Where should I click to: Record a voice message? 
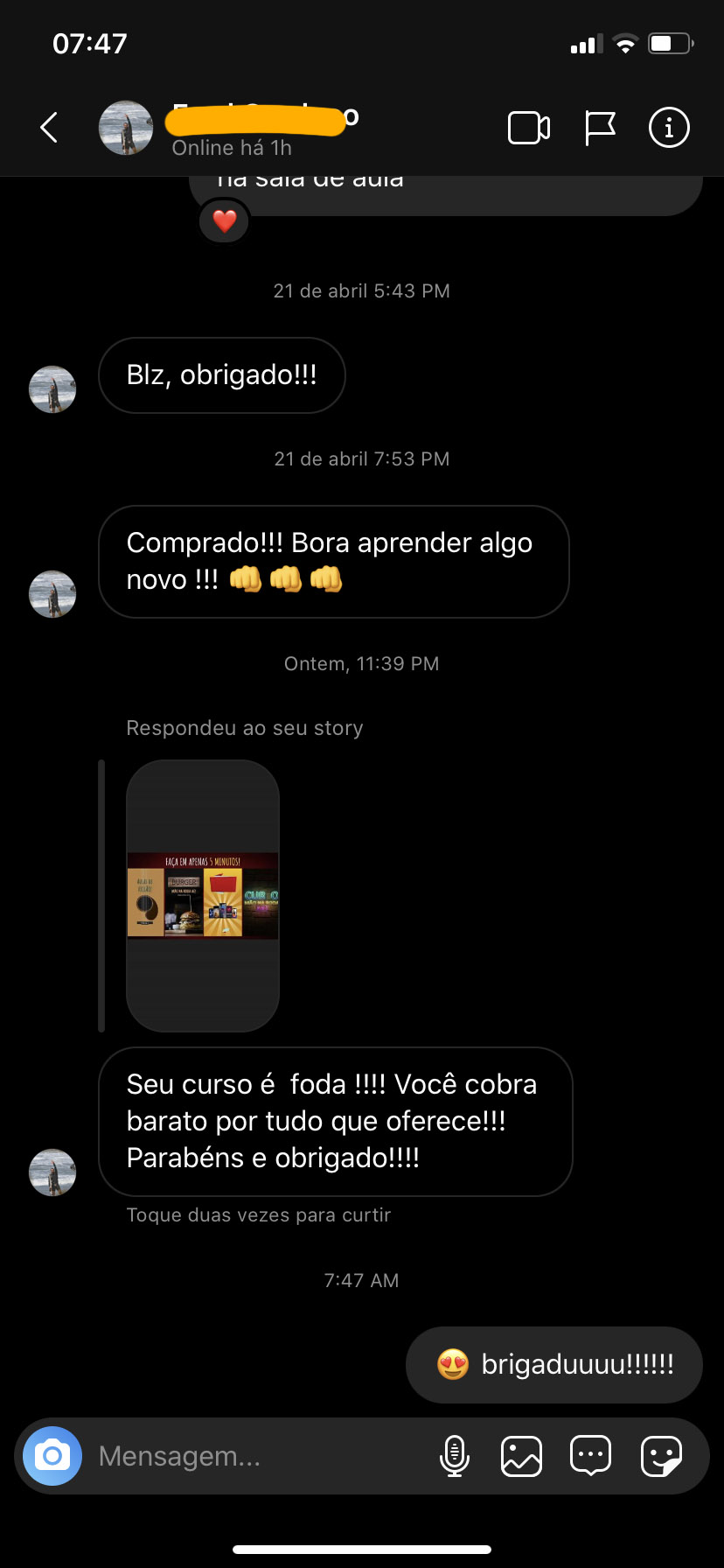click(x=454, y=1456)
